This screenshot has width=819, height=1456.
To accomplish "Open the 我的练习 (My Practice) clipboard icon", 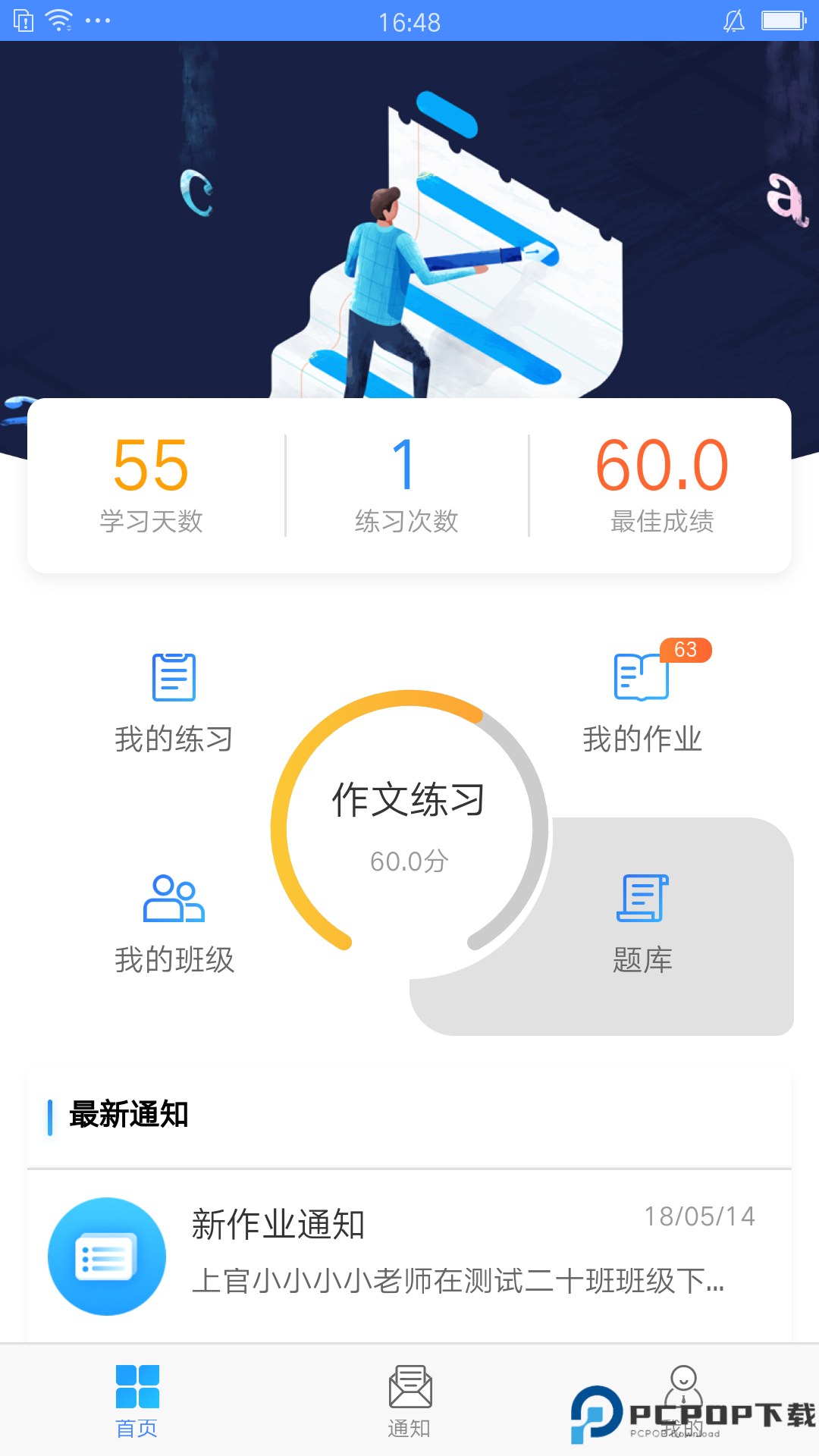I will pos(174,677).
